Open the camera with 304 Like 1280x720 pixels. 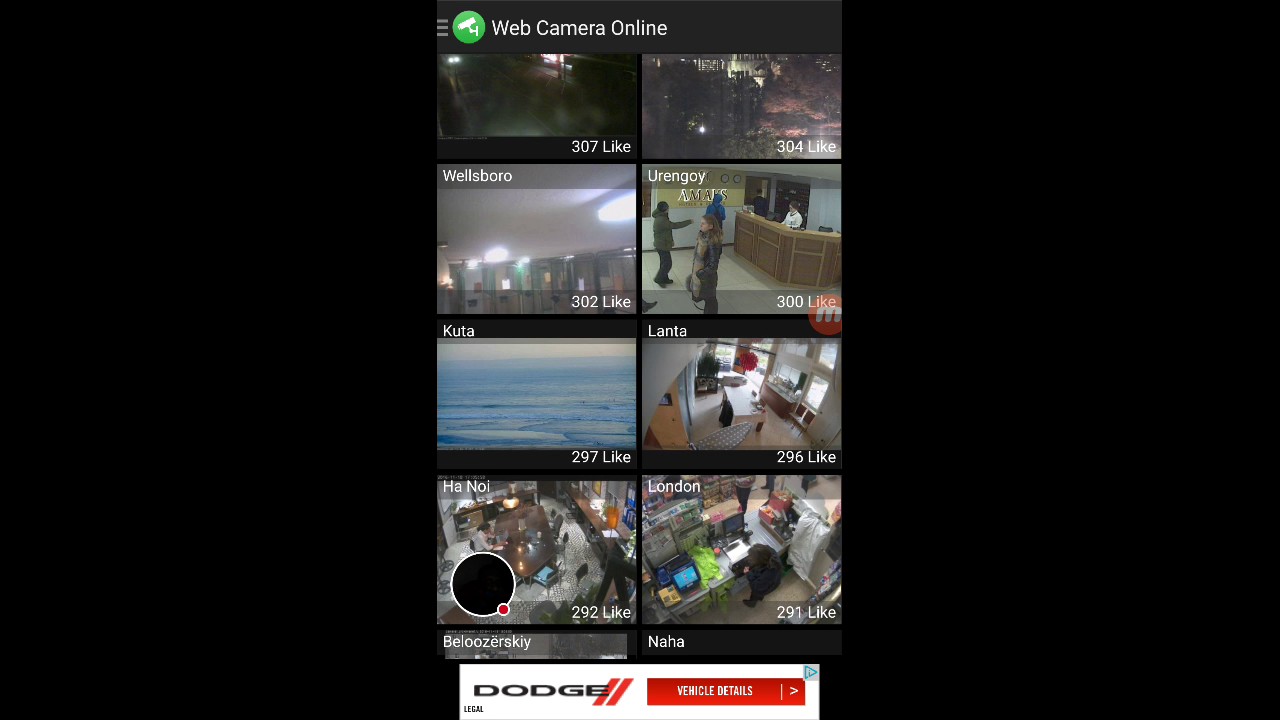click(741, 105)
